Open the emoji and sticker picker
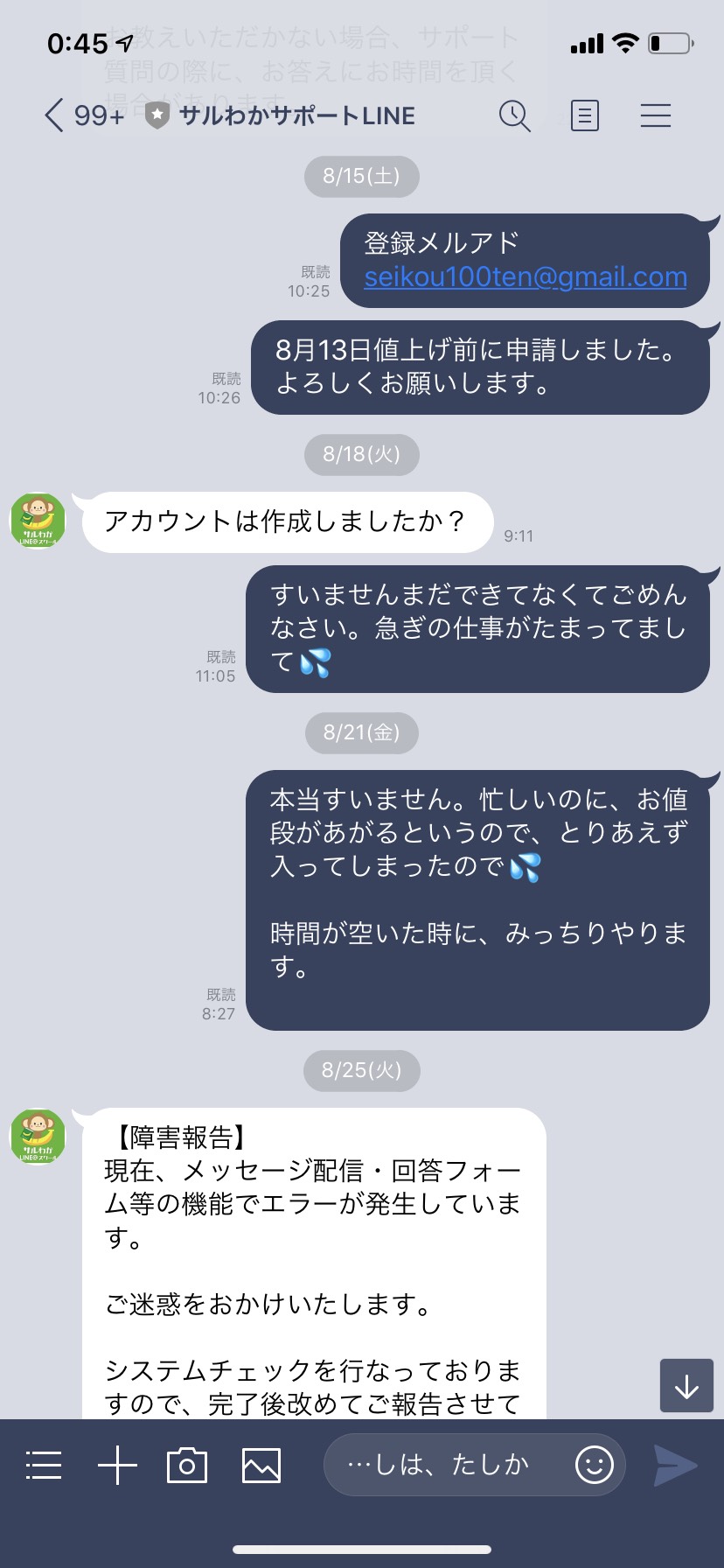Viewport: 724px width, 1568px height. pyautogui.click(x=595, y=1465)
